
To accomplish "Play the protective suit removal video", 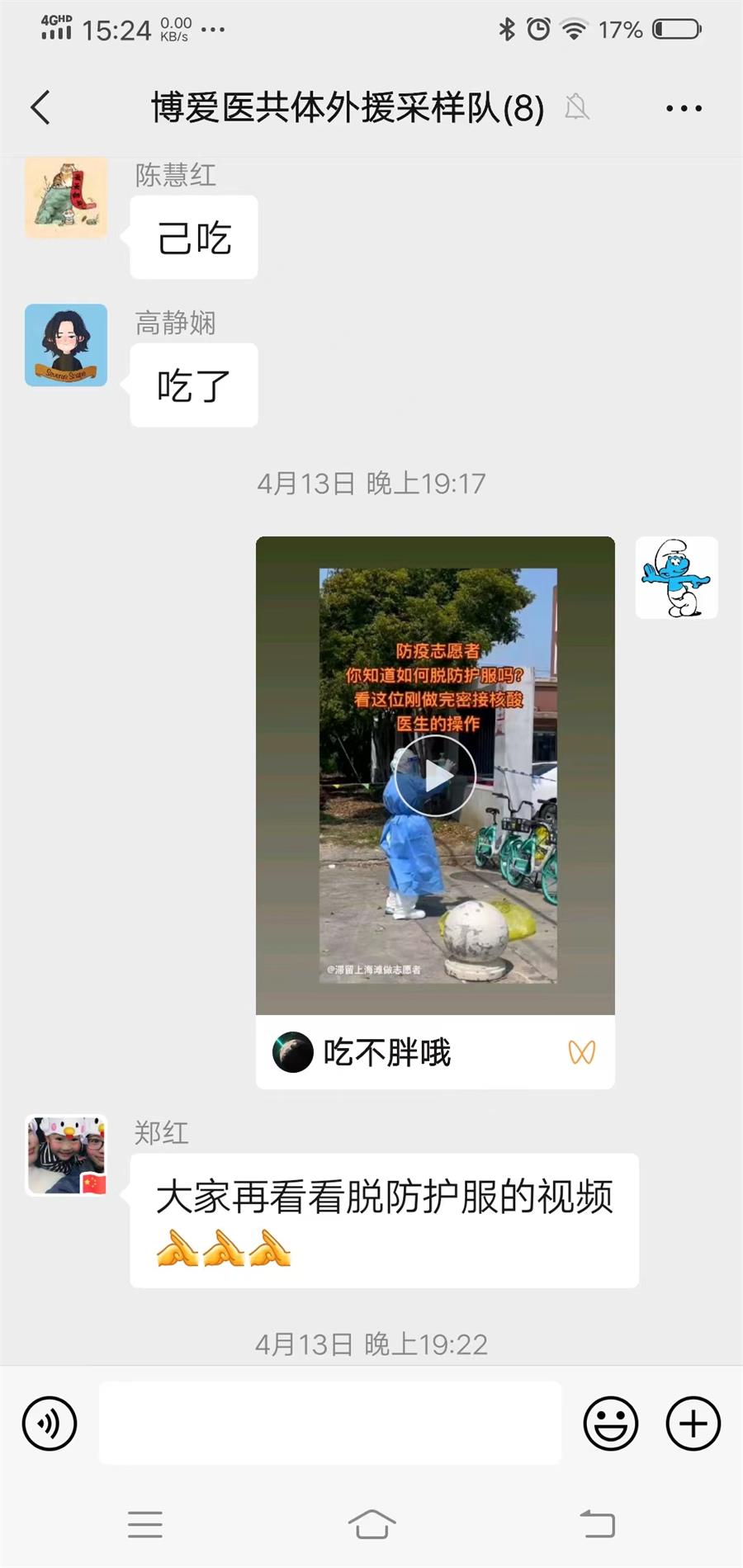I will pyautogui.click(x=436, y=774).
